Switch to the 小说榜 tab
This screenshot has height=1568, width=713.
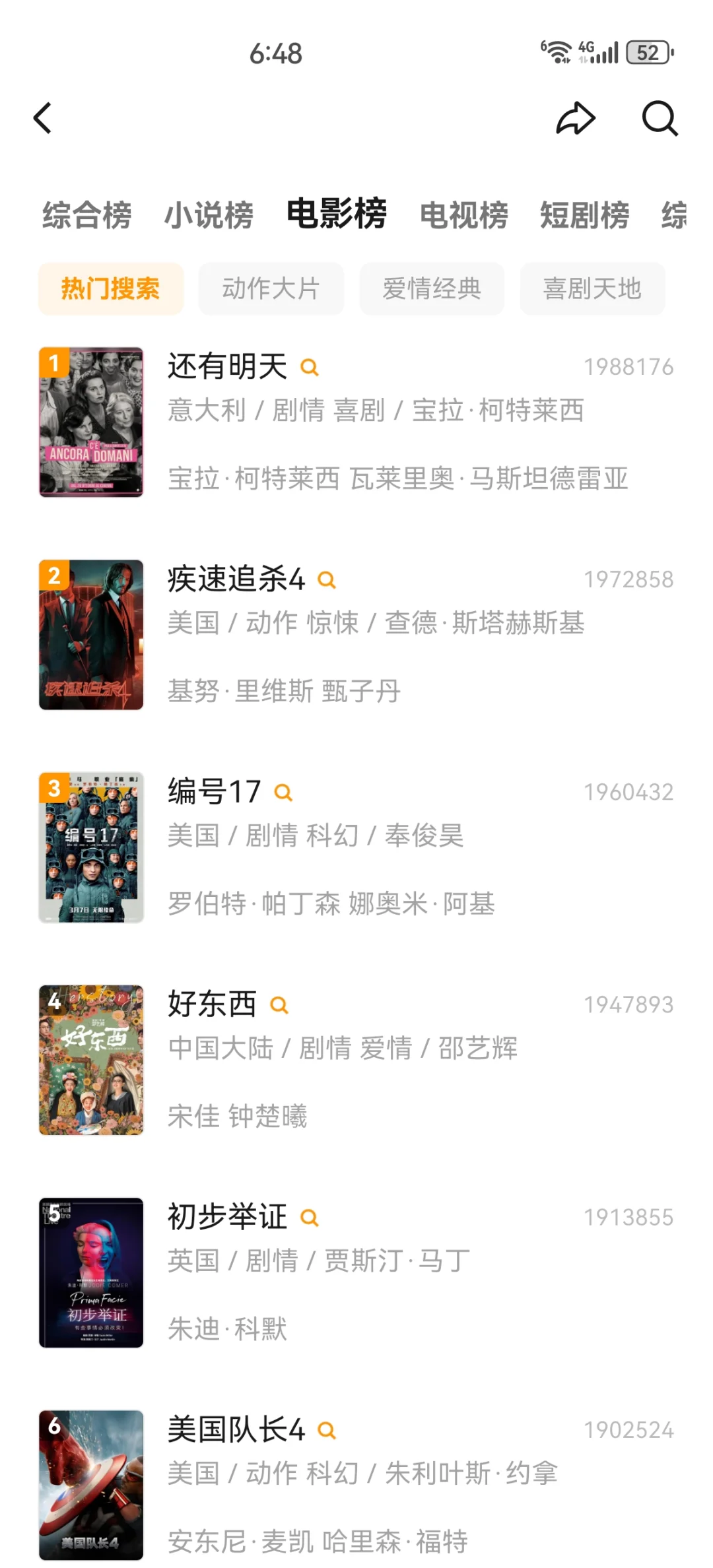click(209, 215)
